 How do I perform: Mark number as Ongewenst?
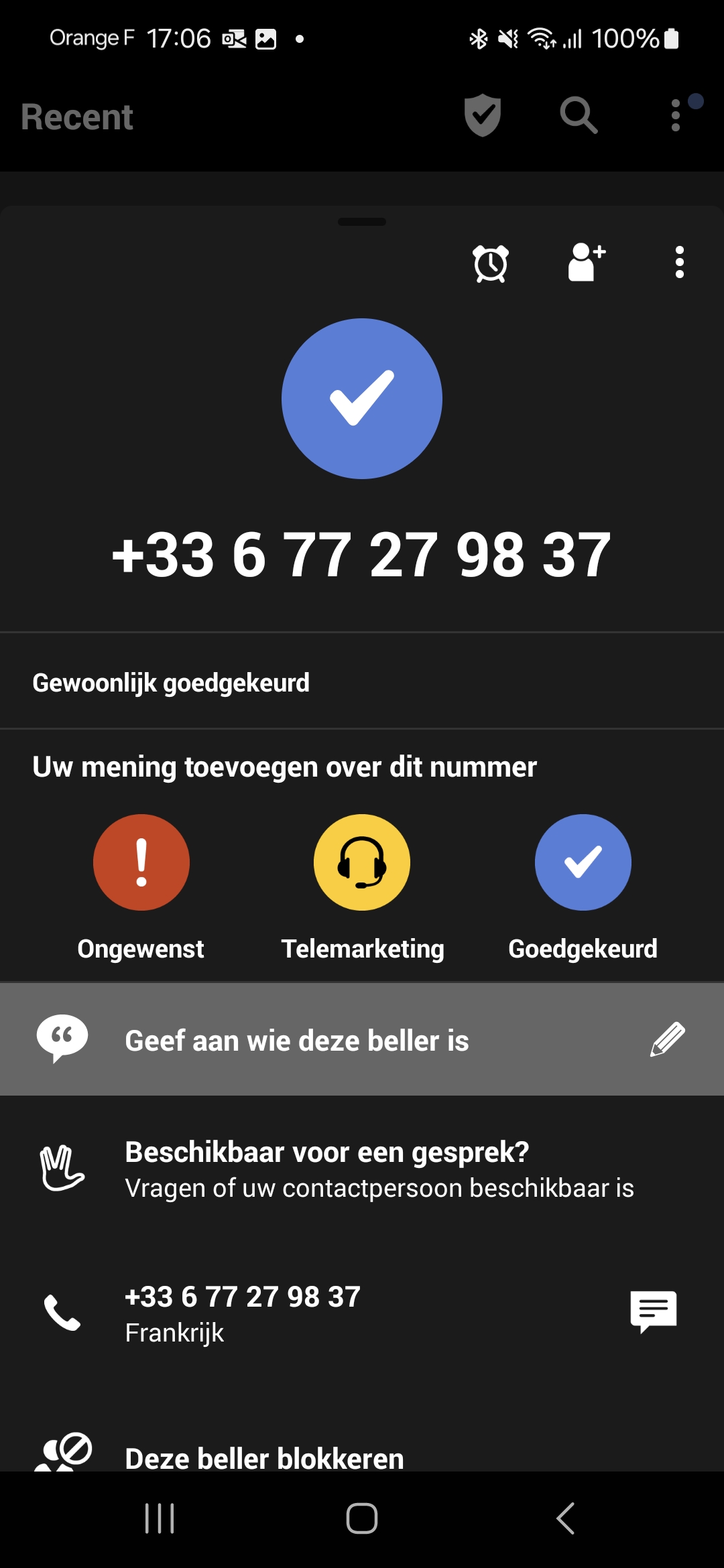[x=141, y=863]
